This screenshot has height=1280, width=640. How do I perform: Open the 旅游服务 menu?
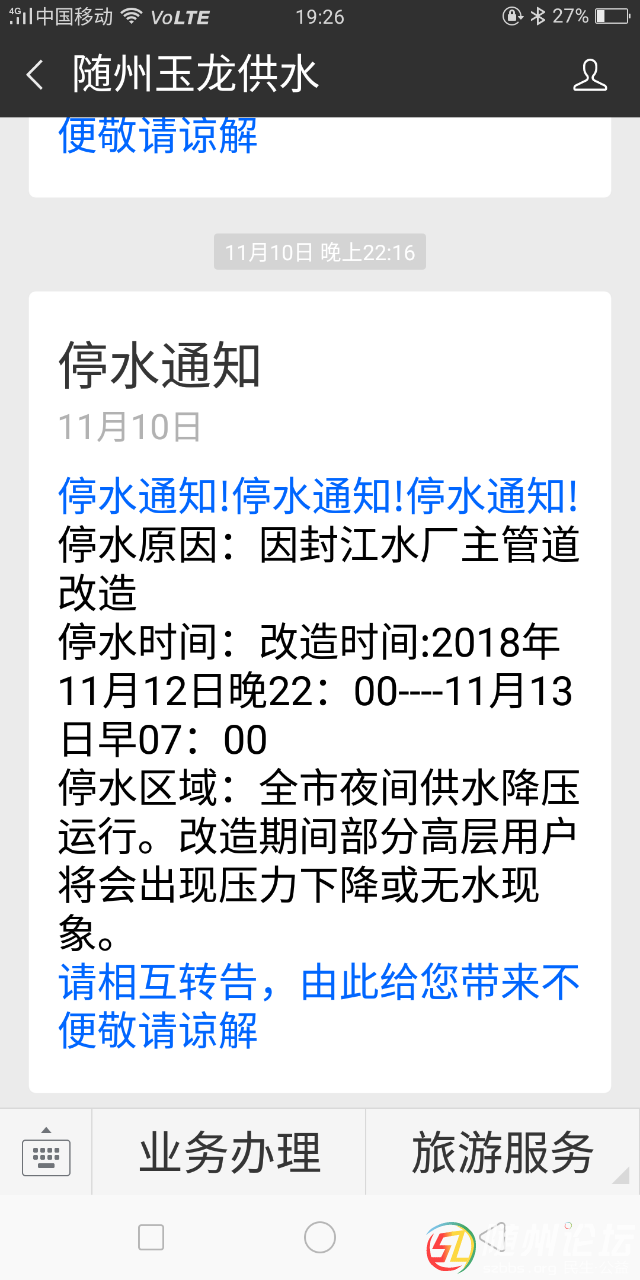(502, 1152)
